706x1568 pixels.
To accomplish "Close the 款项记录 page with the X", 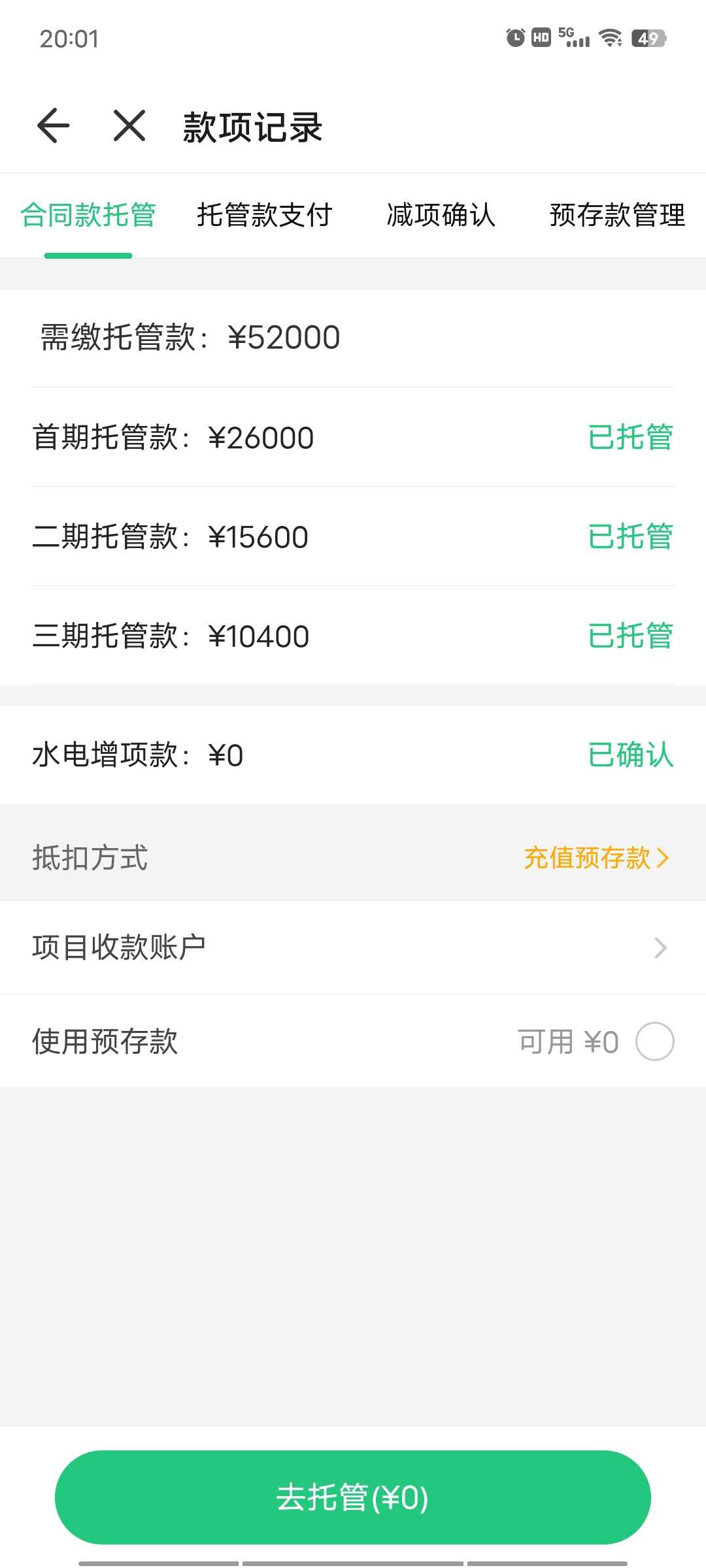I will pyautogui.click(x=129, y=125).
